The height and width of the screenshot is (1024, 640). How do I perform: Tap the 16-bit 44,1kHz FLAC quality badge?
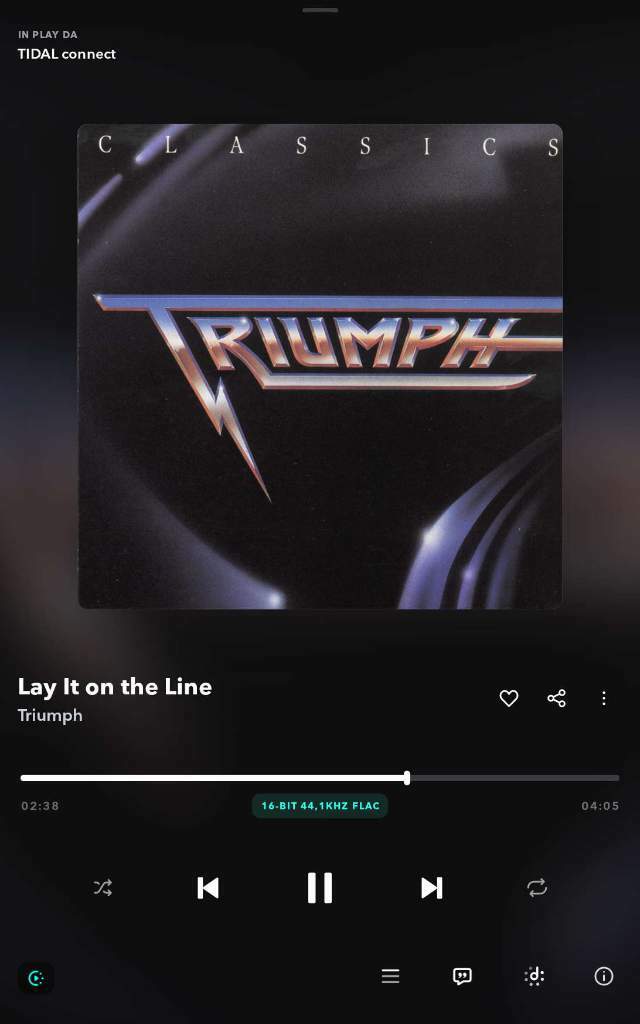pyautogui.click(x=320, y=806)
